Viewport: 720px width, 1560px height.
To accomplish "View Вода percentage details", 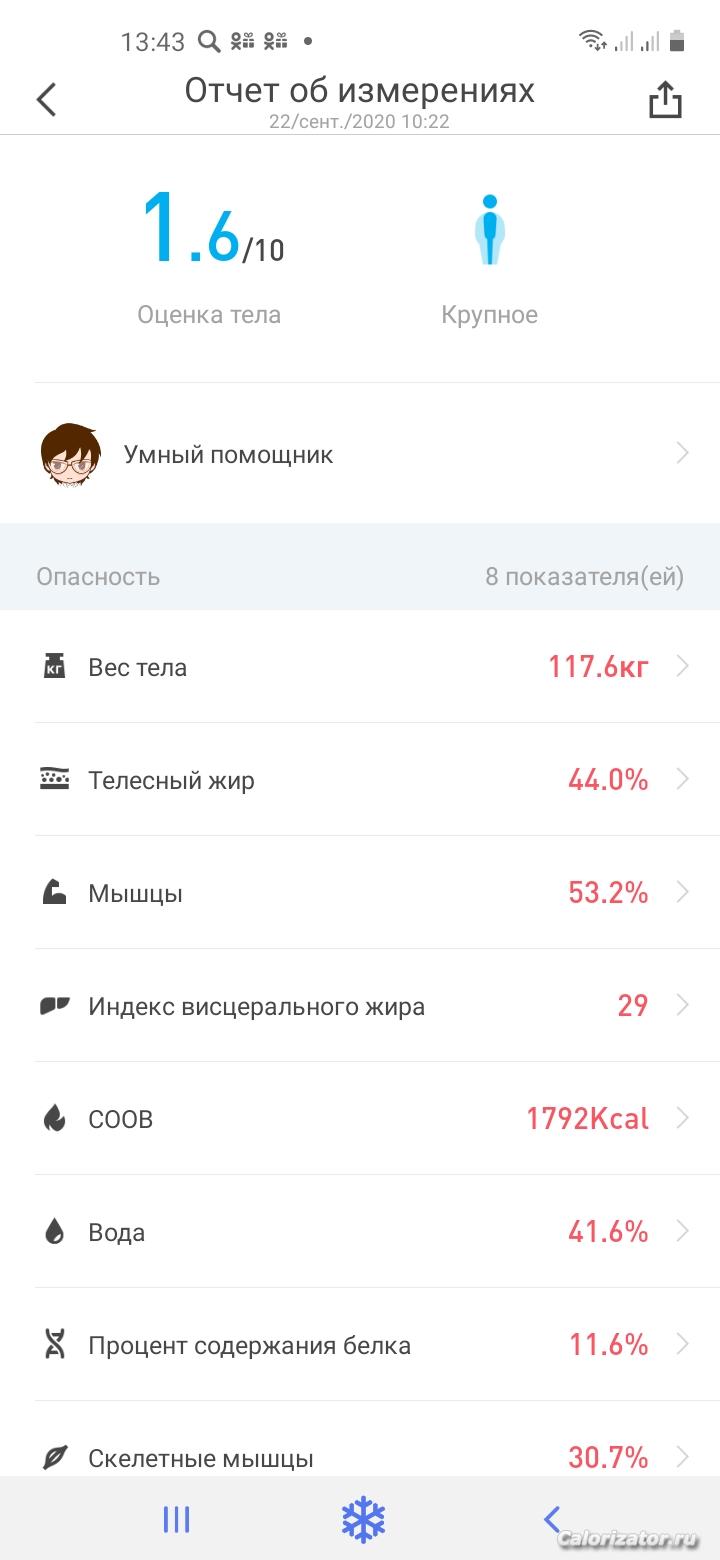I will click(360, 1232).
